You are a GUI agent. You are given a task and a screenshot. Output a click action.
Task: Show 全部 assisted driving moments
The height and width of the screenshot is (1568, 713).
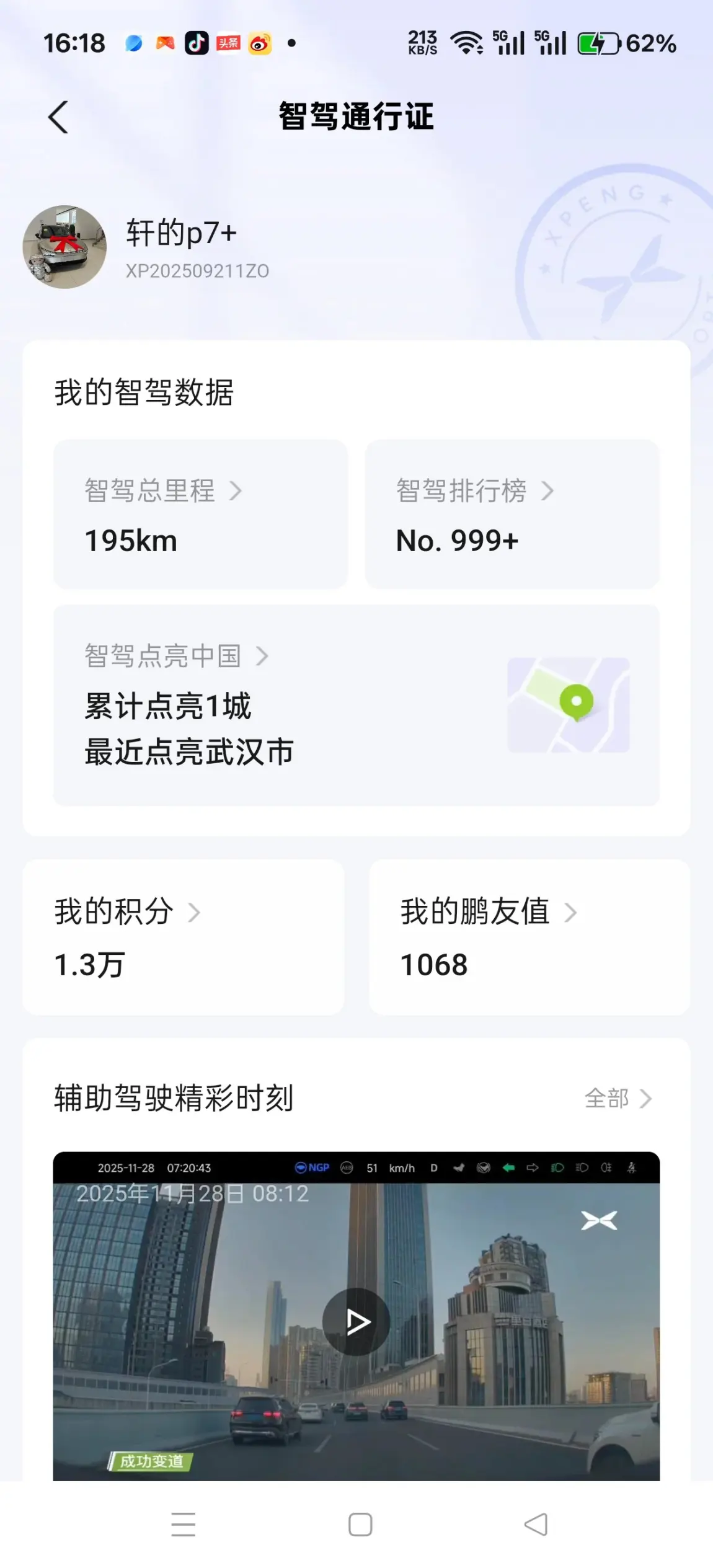coord(618,1099)
